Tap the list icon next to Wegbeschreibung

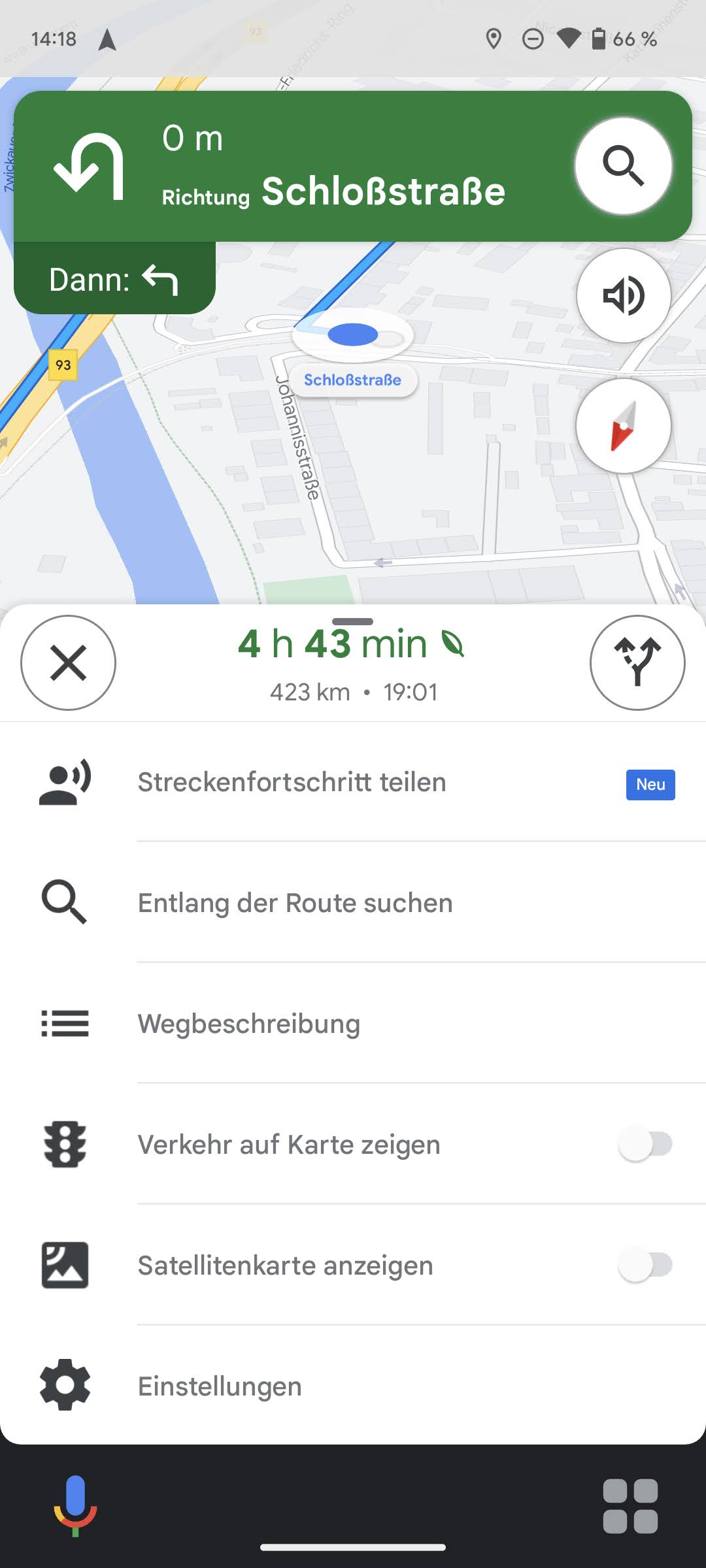pyautogui.click(x=64, y=1024)
